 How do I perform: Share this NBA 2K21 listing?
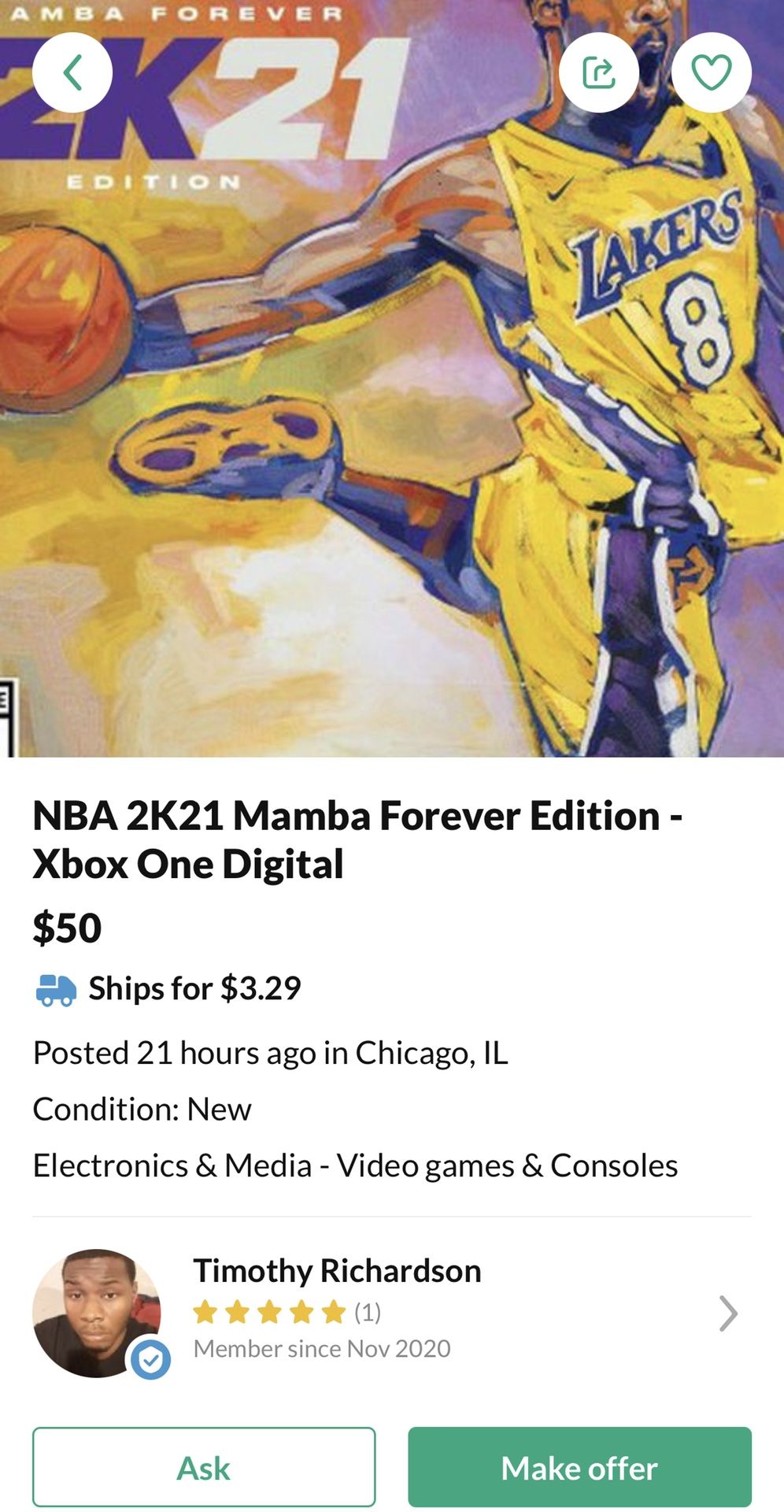tap(599, 72)
